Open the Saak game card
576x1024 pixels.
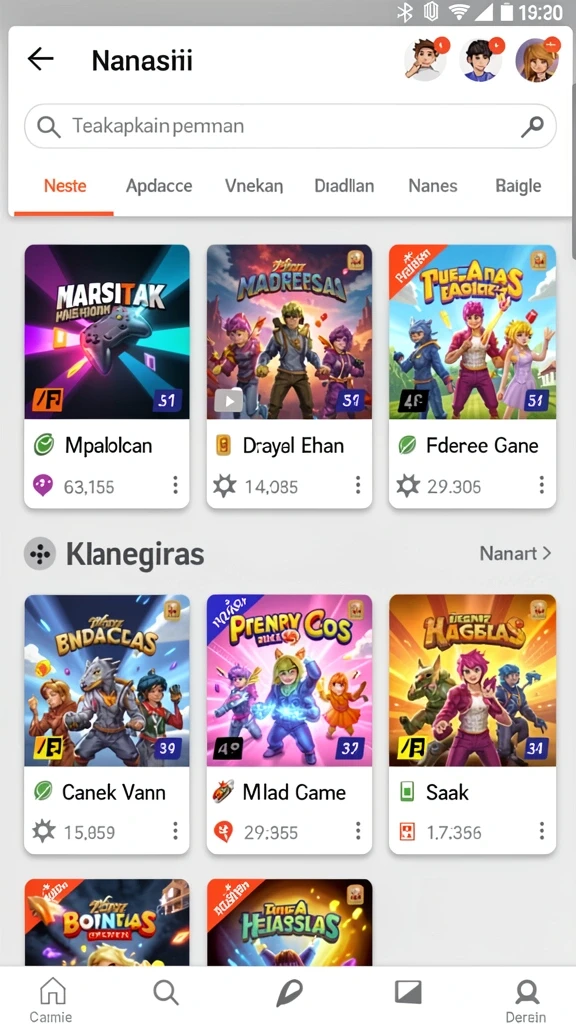472,724
